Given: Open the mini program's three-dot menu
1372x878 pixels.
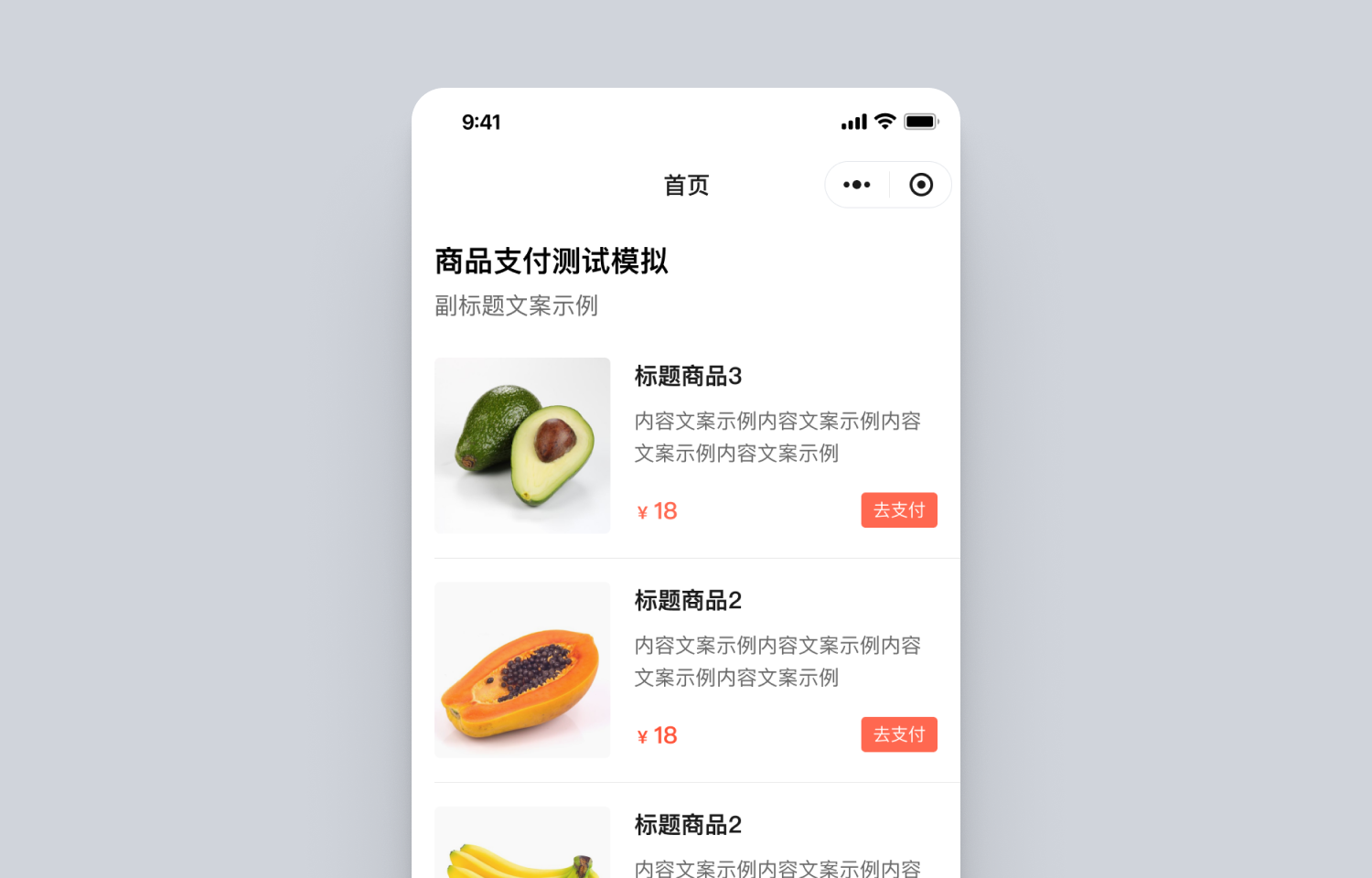Looking at the screenshot, I should coord(856,185).
